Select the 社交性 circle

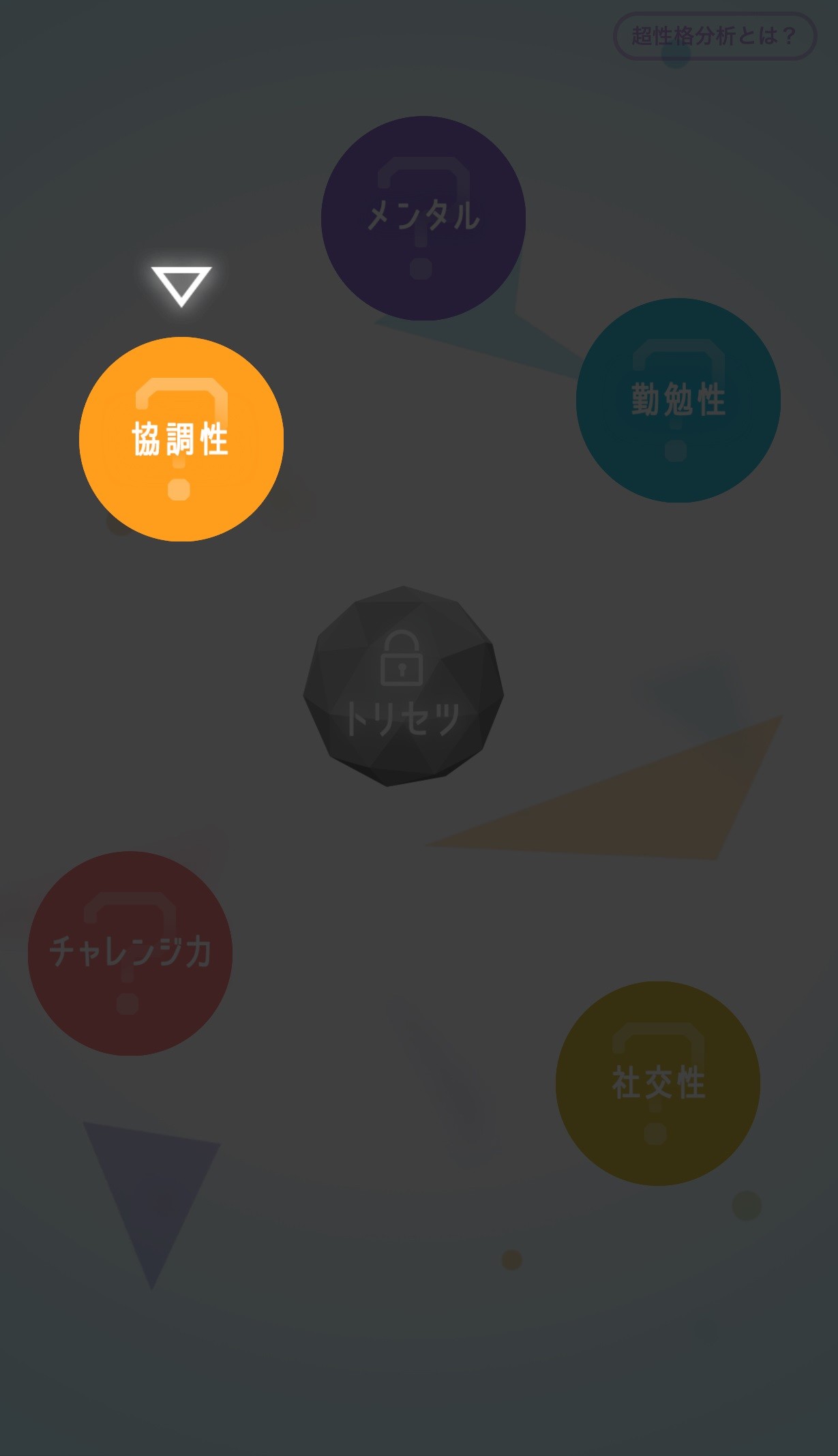[658, 1083]
